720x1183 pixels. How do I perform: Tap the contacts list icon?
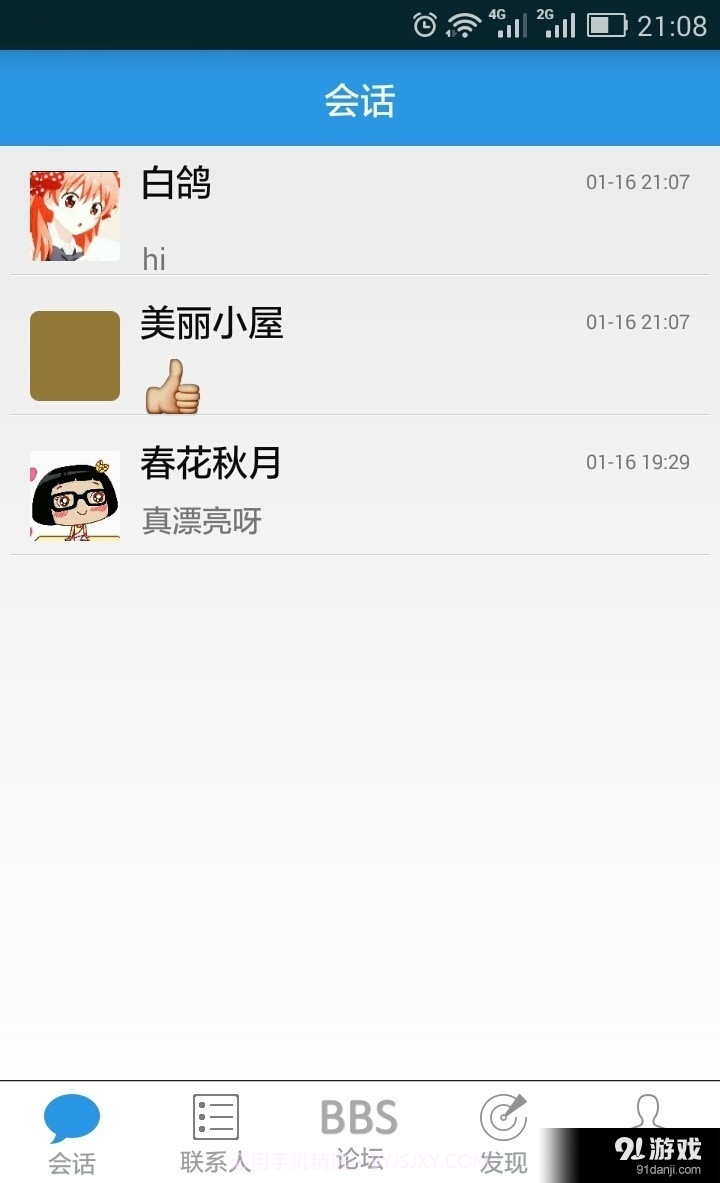click(x=215, y=1115)
